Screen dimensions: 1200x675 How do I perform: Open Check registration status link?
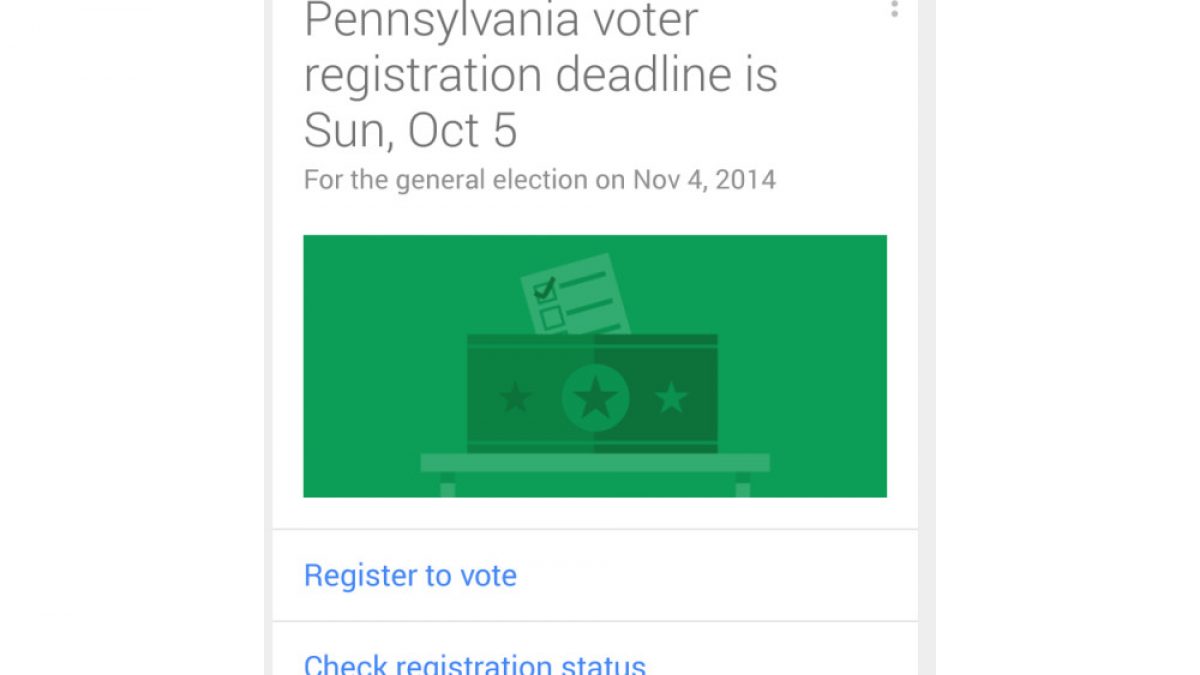click(474, 664)
